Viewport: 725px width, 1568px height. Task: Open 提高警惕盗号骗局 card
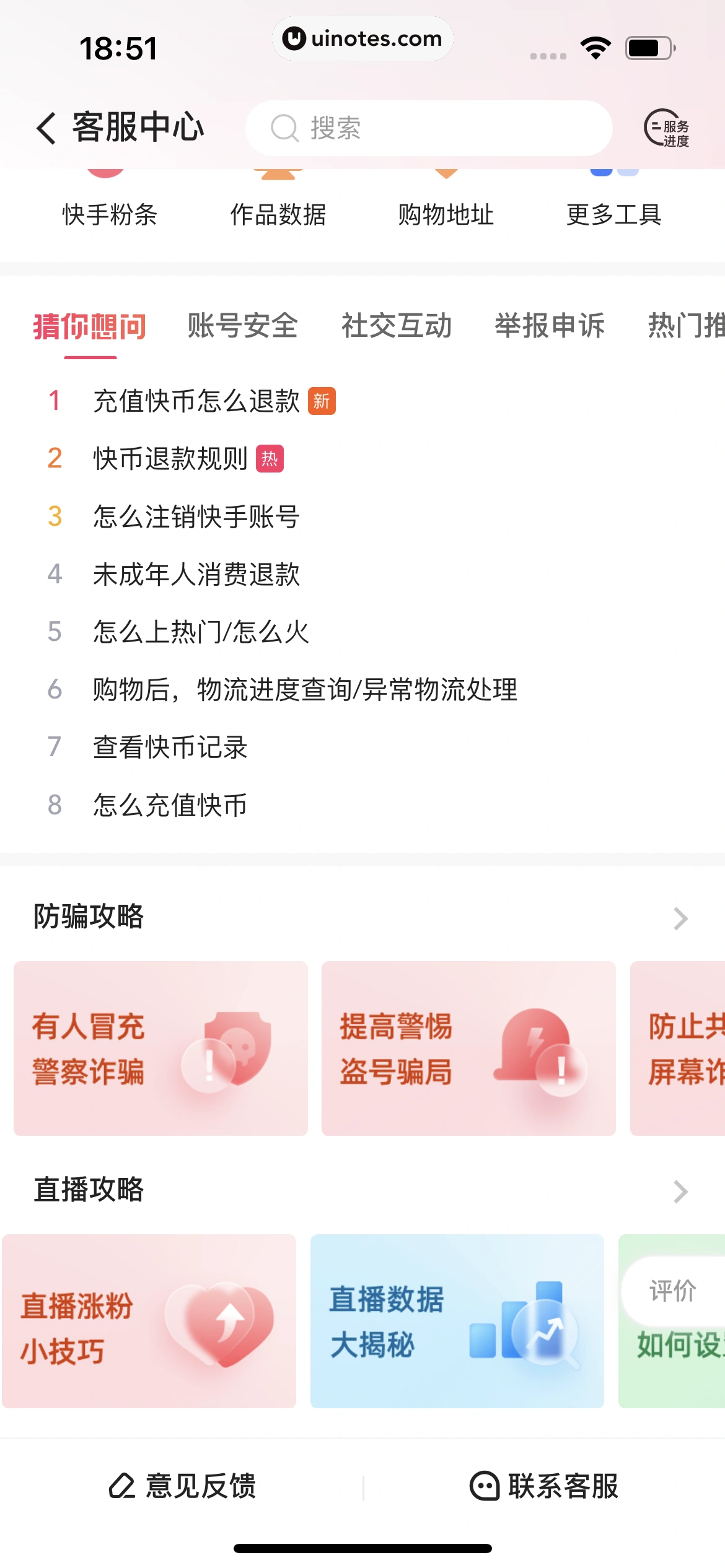468,1048
